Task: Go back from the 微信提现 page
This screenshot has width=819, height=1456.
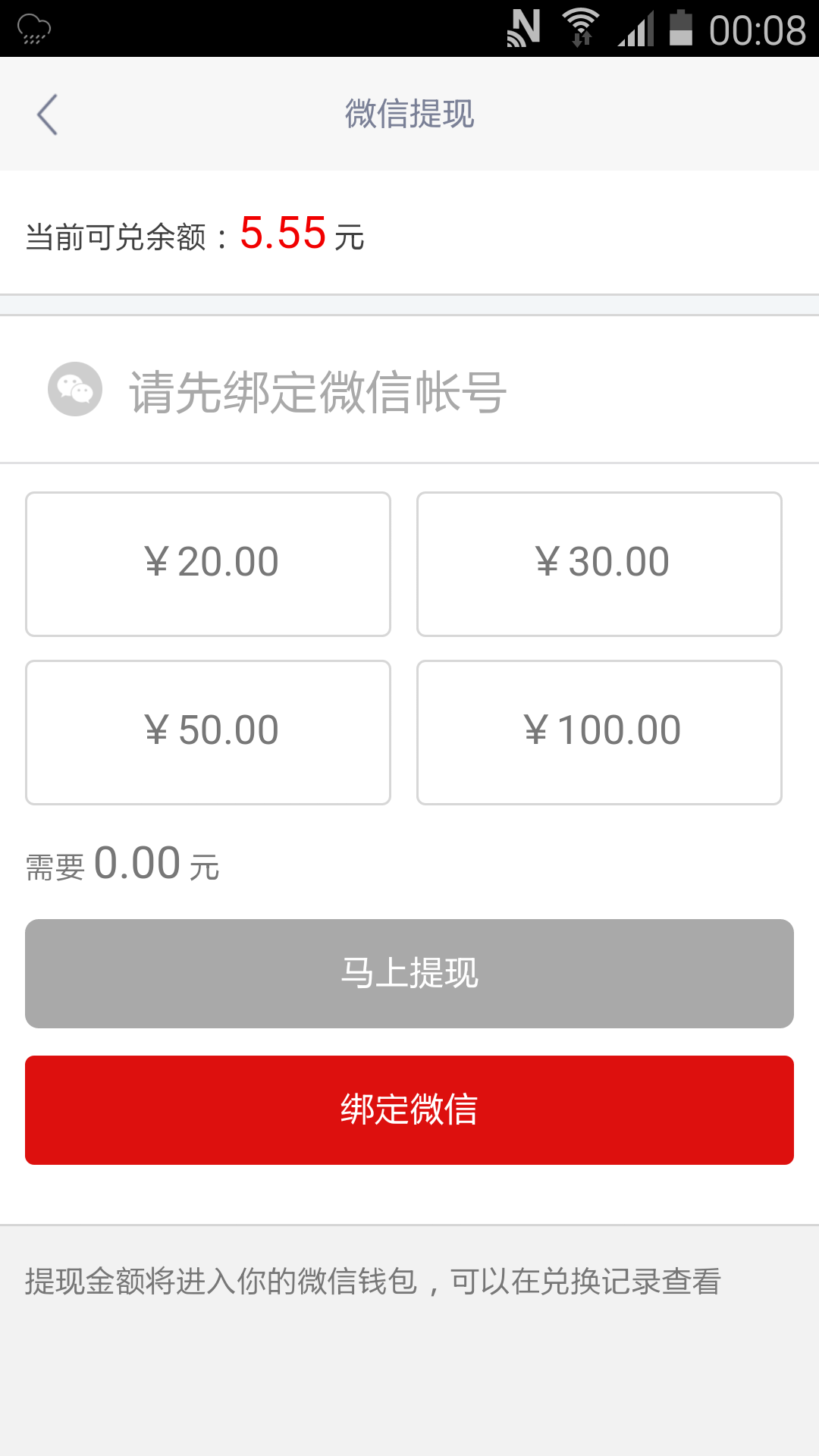Action: [x=47, y=115]
